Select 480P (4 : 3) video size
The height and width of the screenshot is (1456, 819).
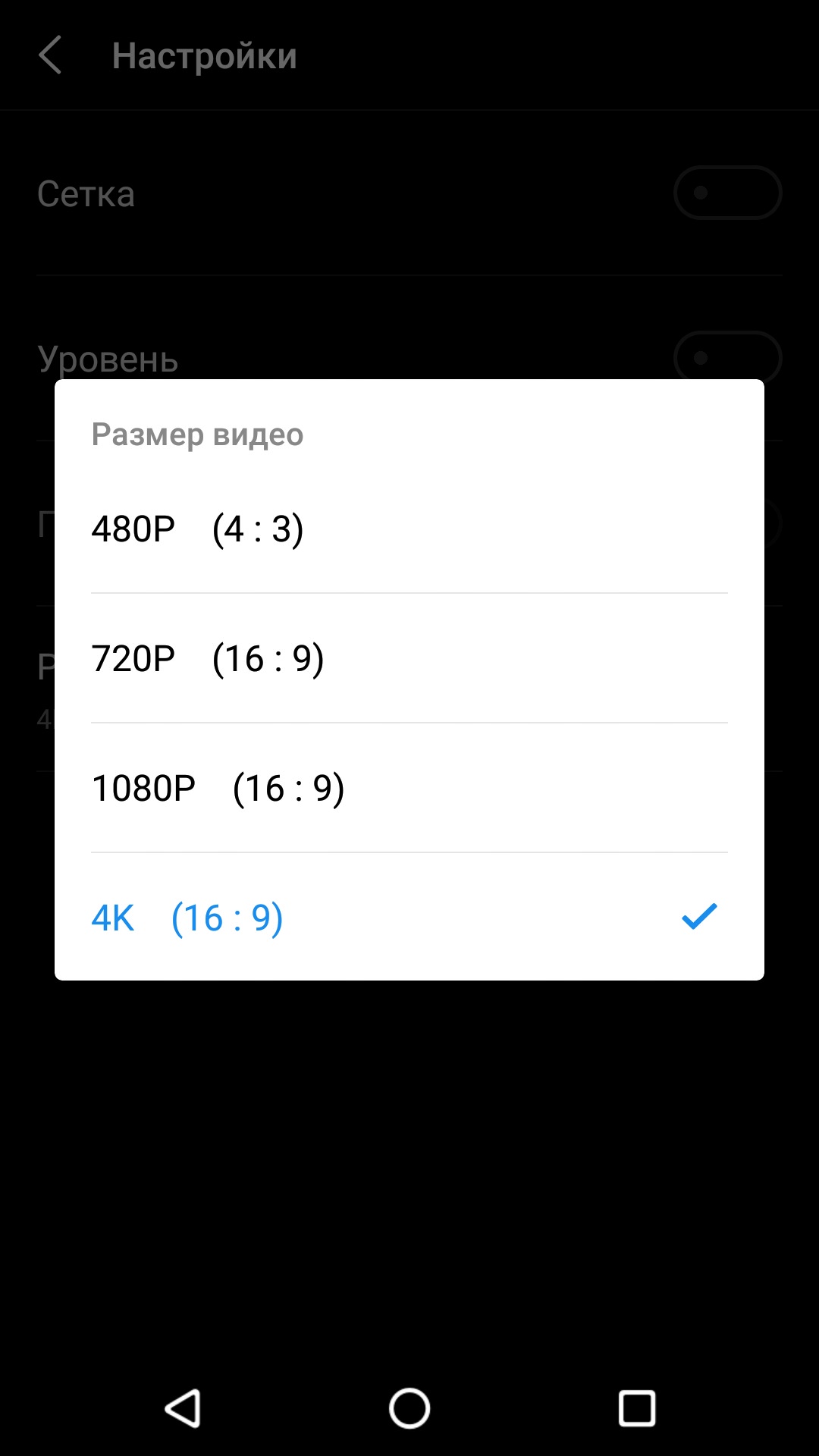point(409,529)
